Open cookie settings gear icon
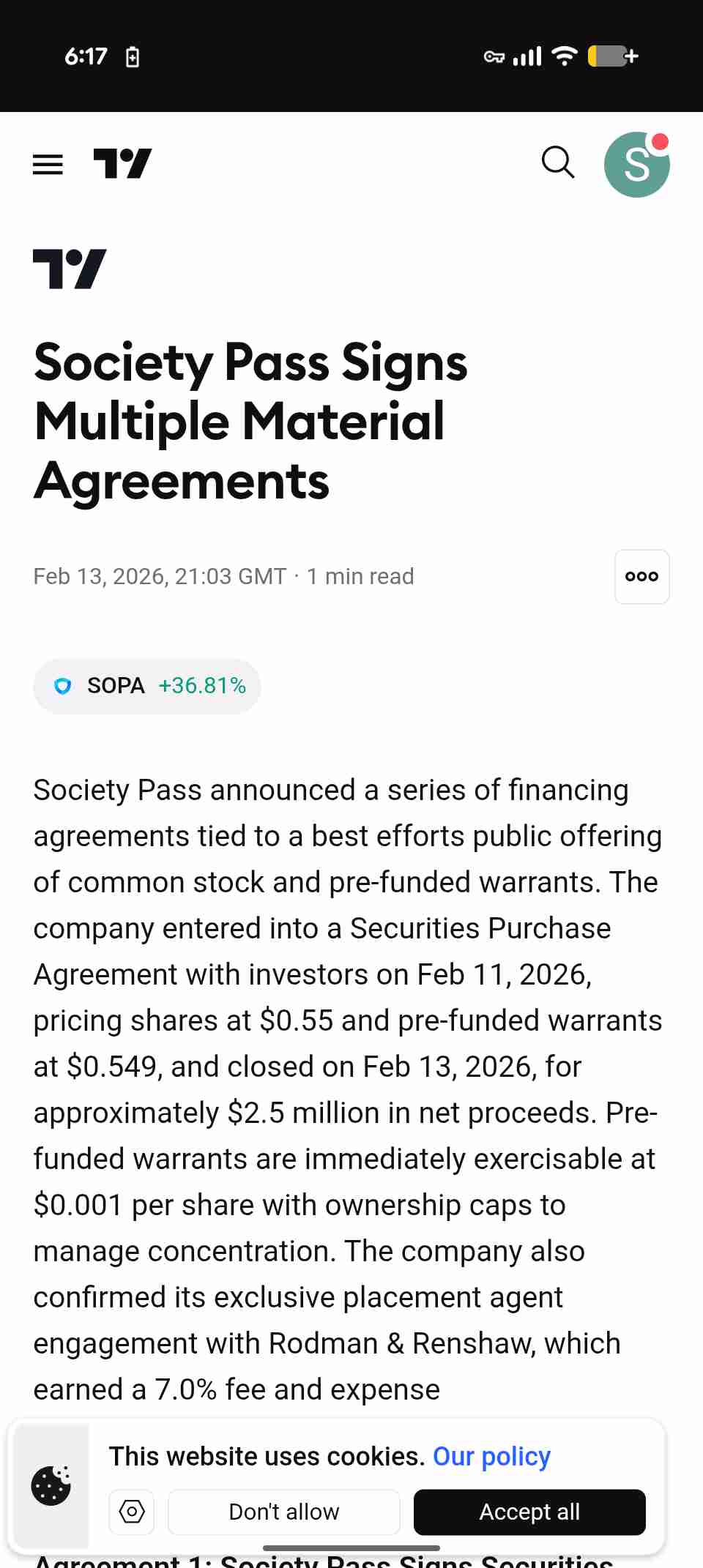Image resolution: width=703 pixels, height=1568 pixels. [x=132, y=1512]
